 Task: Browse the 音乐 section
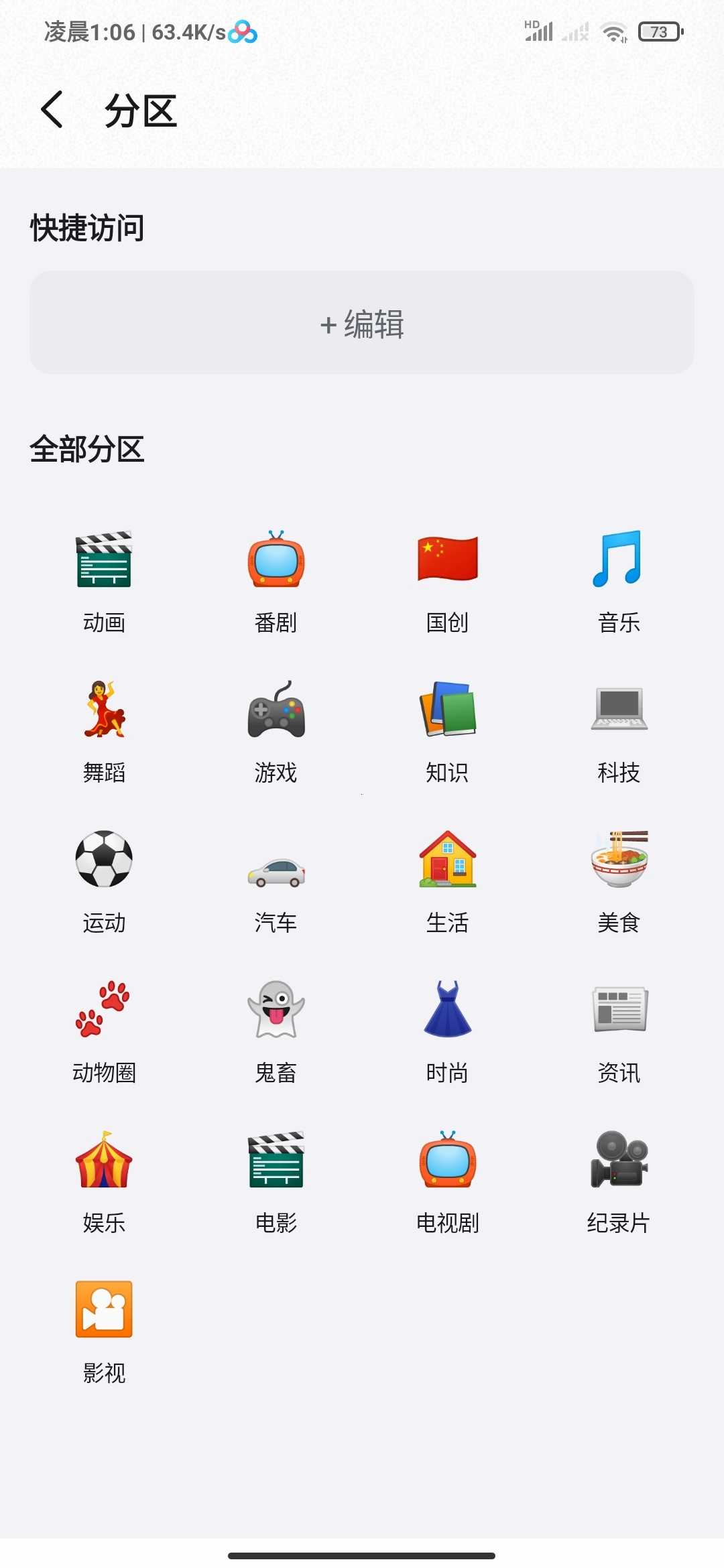click(619, 580)
